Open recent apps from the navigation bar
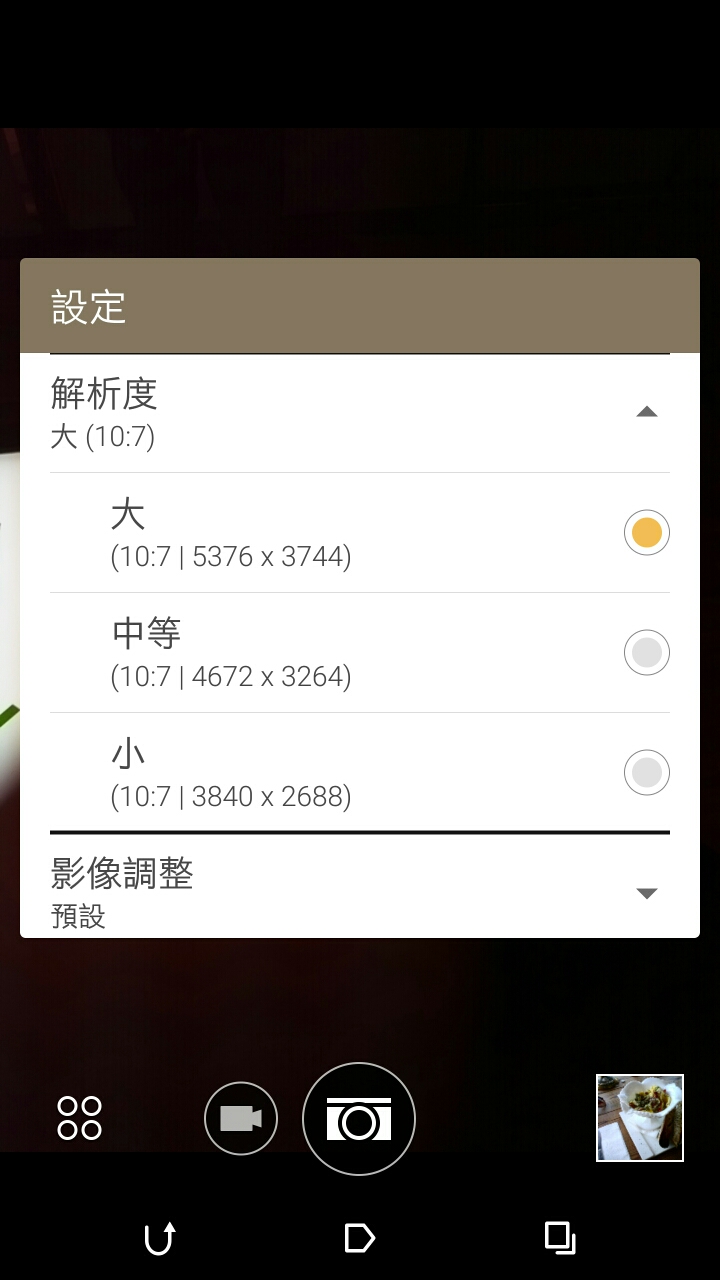The image size is (720, 1280). click(560, 1238)
